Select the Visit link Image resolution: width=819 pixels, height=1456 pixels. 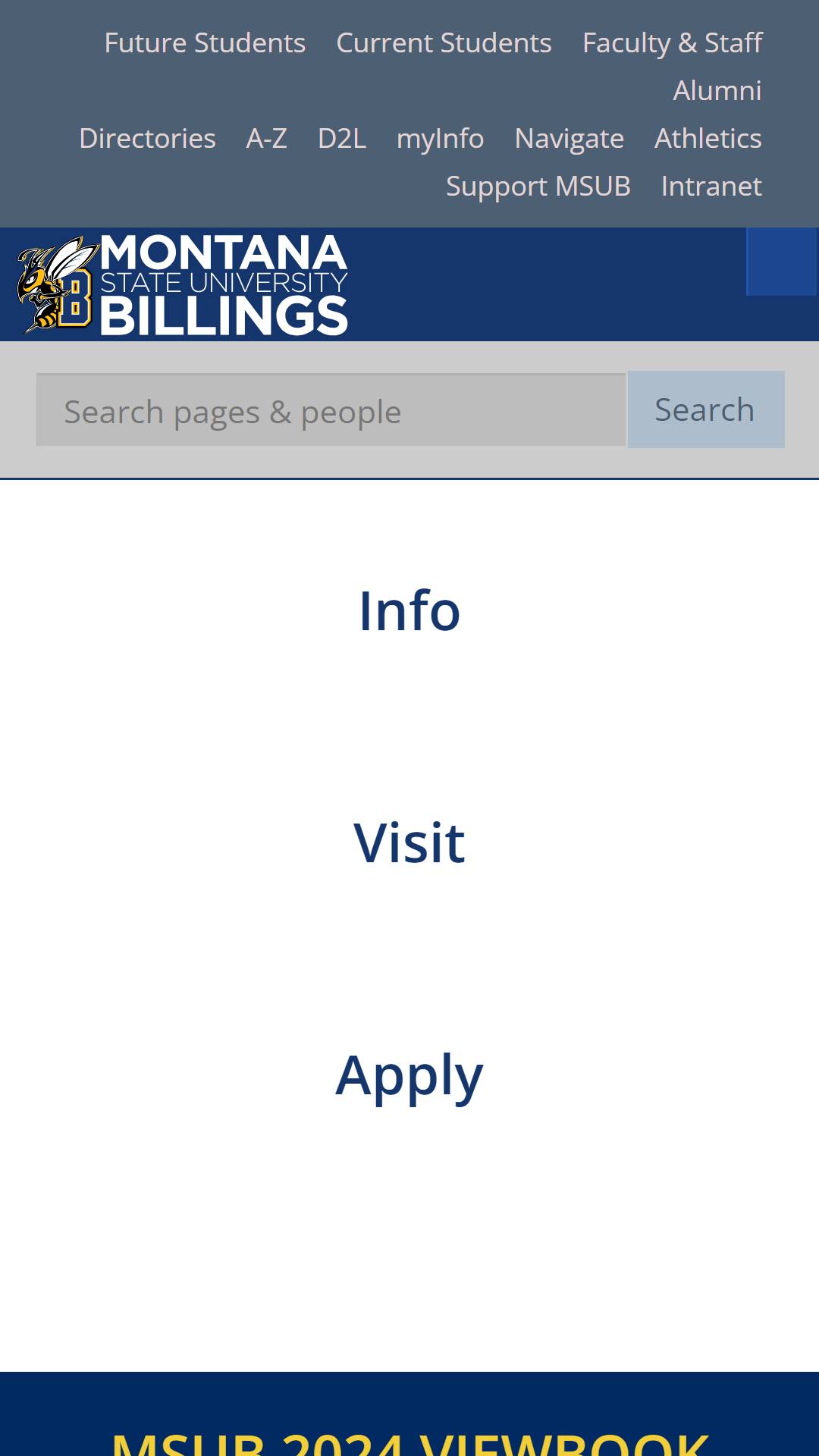409,843
